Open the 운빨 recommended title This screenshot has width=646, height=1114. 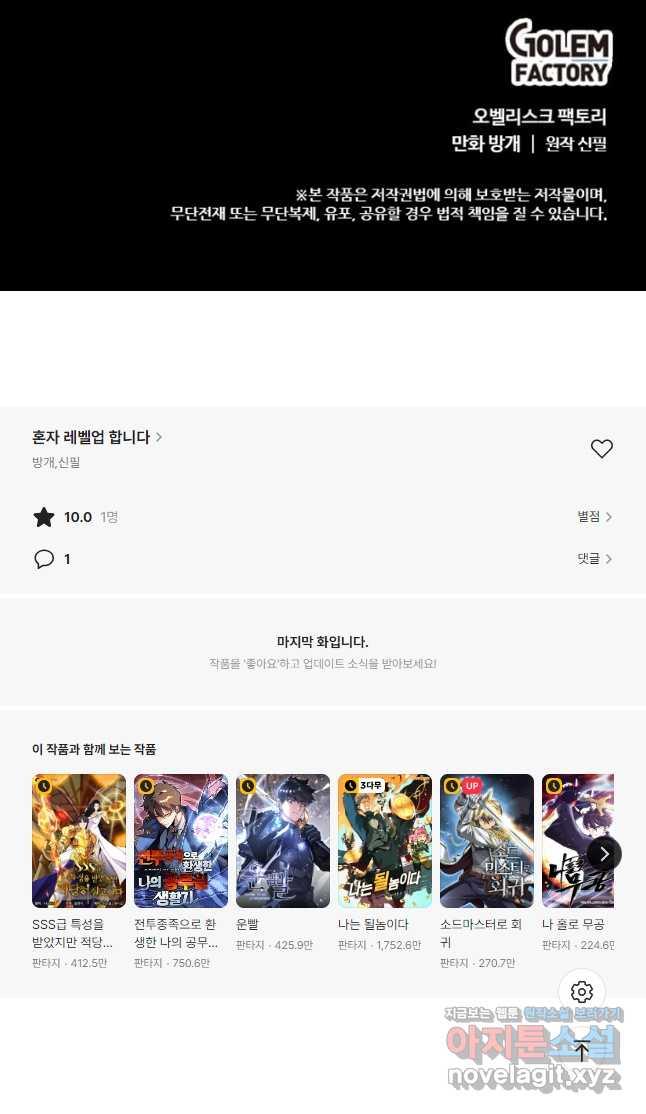[x=283, y=840]
